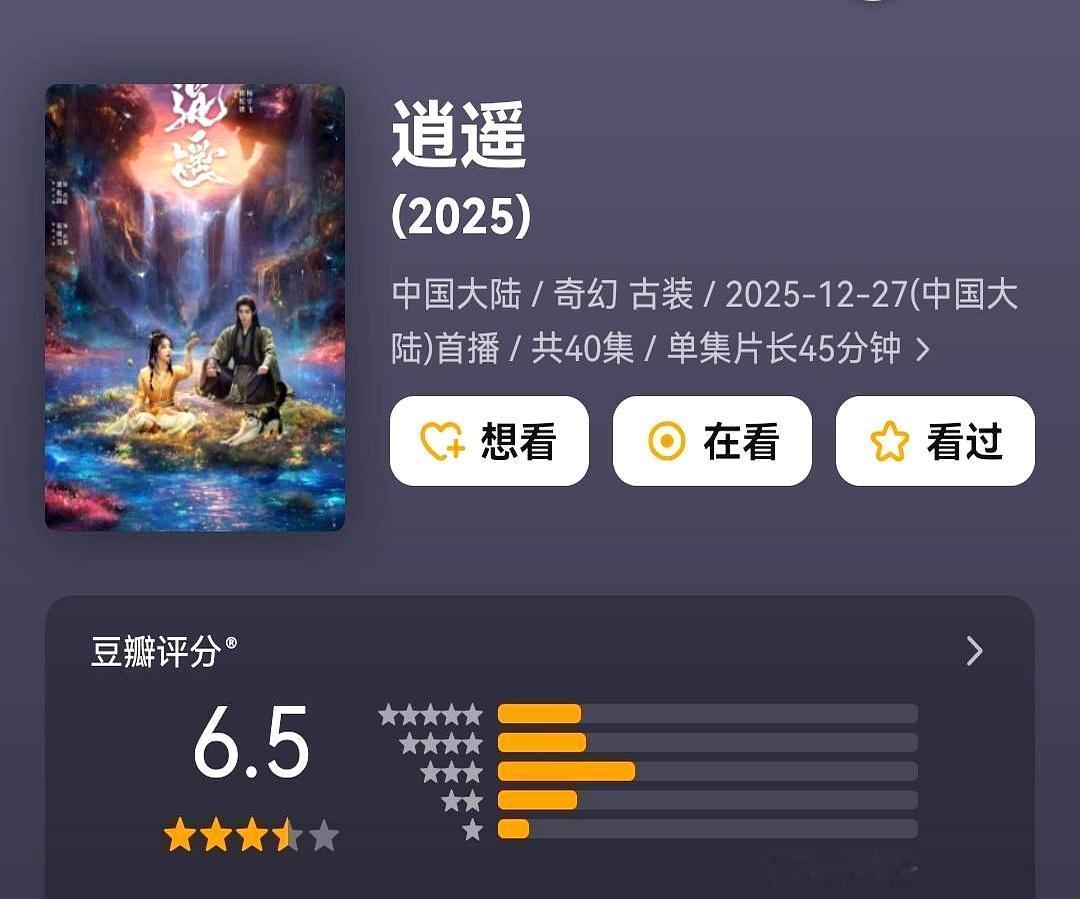Select the 在看 button

tap(712, 441)
